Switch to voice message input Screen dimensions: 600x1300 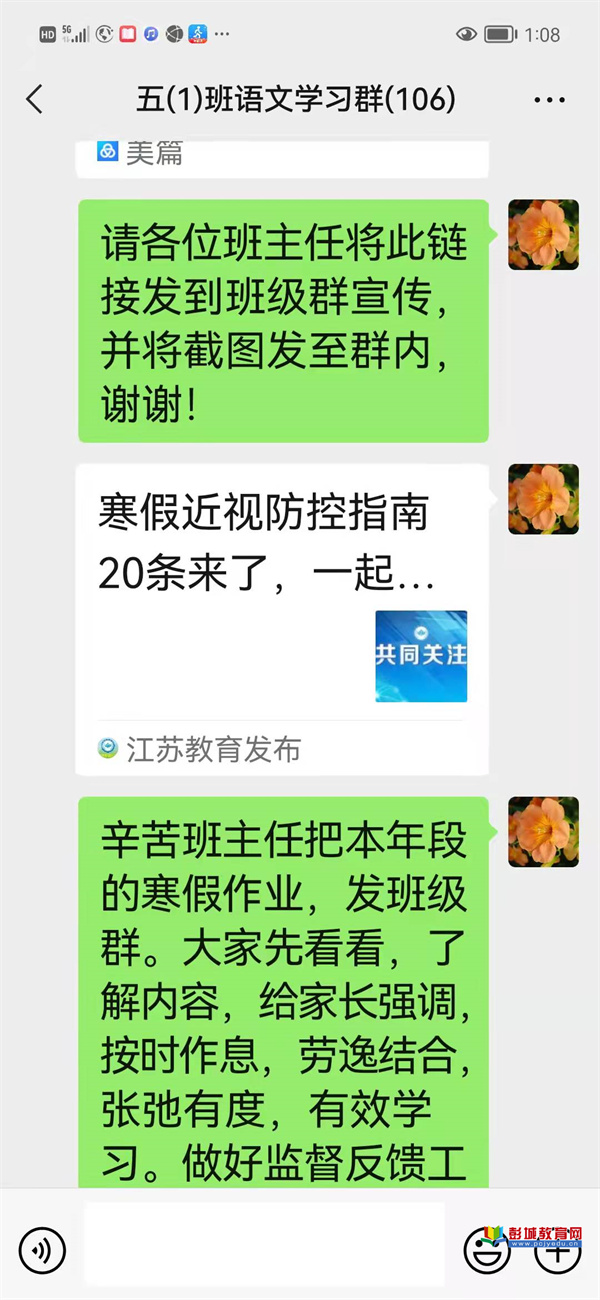pyautogui.click(x=42, y=1249)
